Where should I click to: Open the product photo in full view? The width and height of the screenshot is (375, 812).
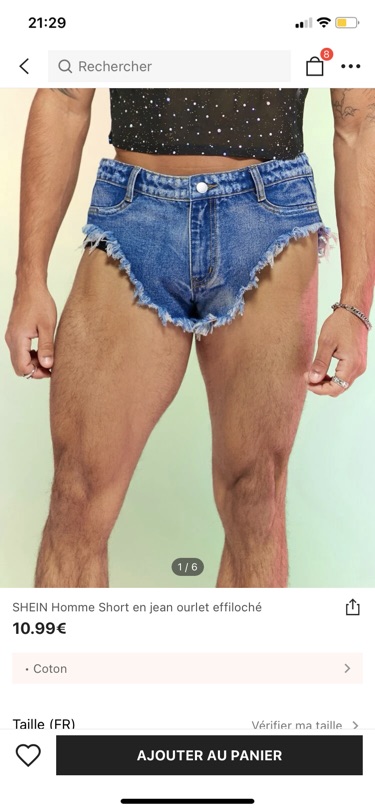click(x=188, y=338)
